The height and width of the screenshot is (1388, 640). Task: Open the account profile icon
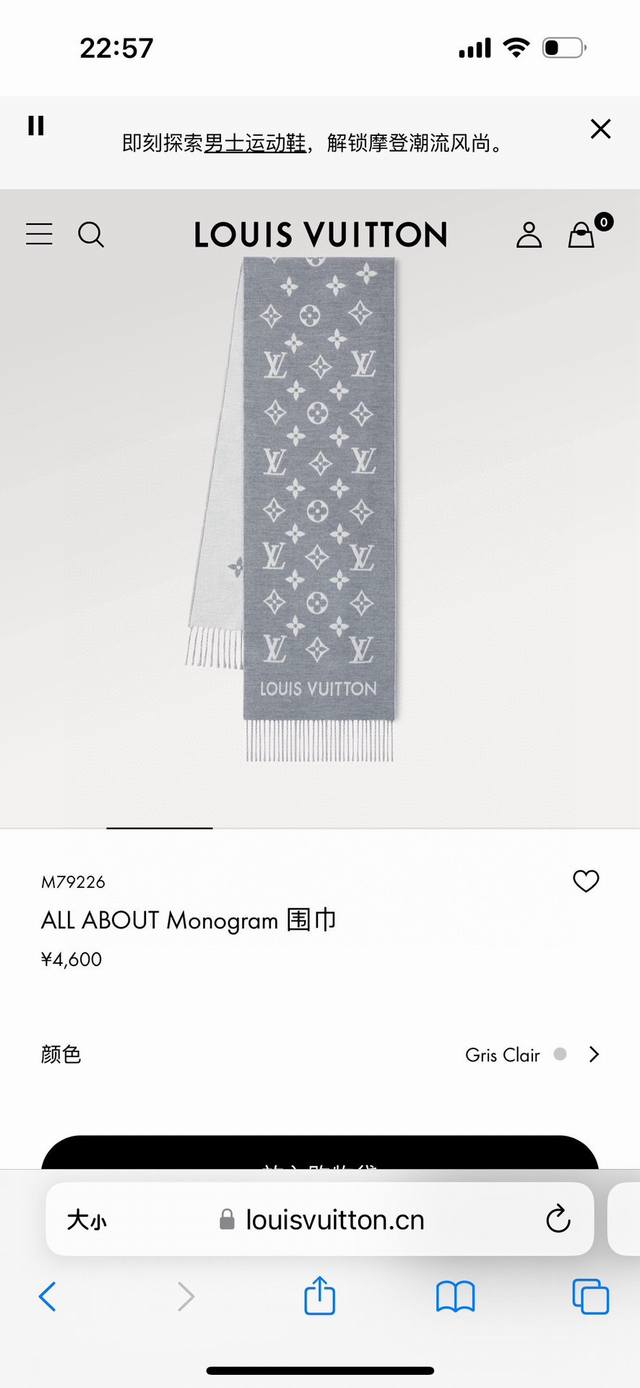[x=528, y=234]
